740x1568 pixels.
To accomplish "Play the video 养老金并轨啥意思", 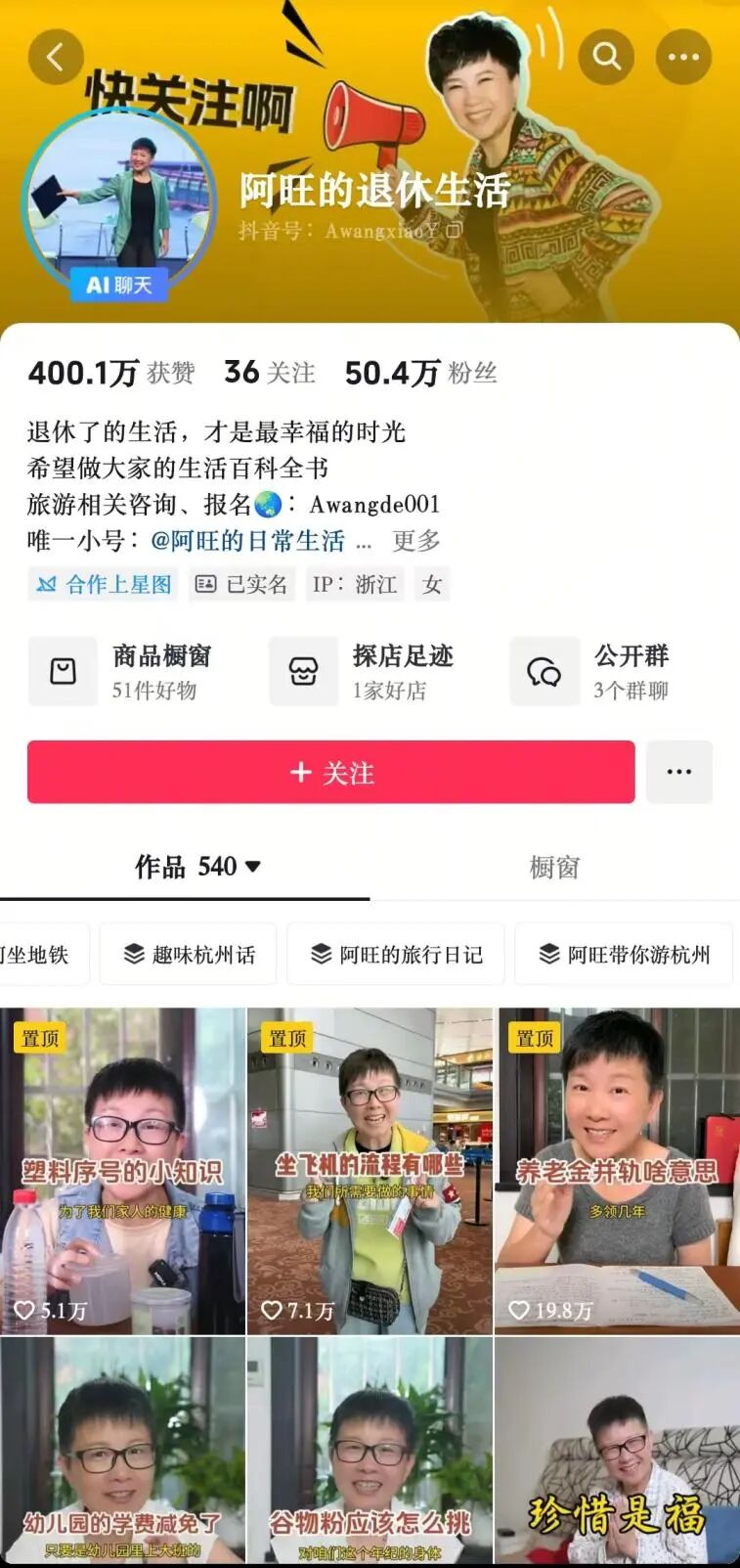I will point(617,1171).
